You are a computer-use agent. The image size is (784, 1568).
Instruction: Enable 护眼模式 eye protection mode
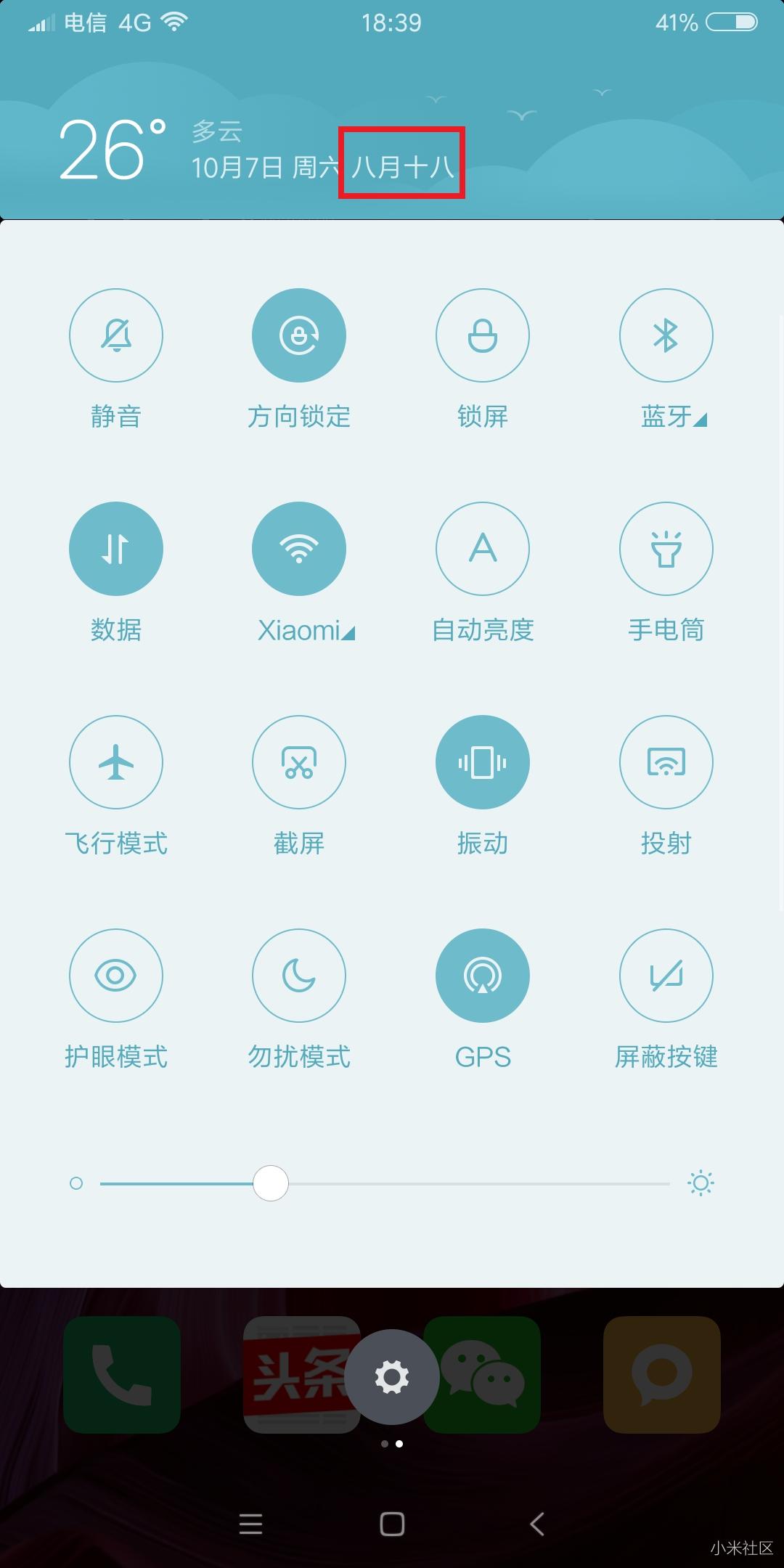115,976
